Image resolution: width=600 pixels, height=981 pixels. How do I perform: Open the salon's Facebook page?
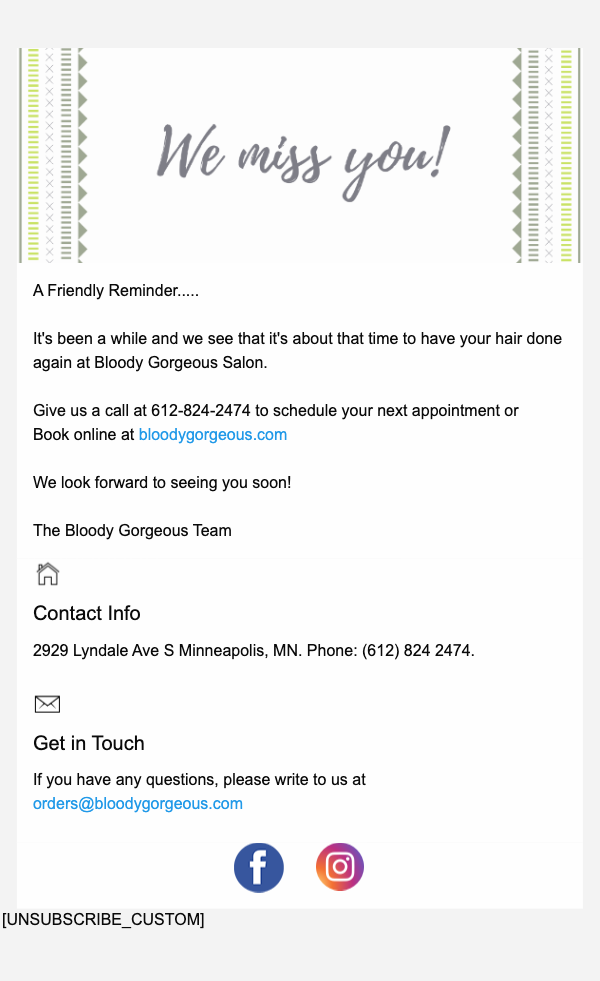[259, 868]
